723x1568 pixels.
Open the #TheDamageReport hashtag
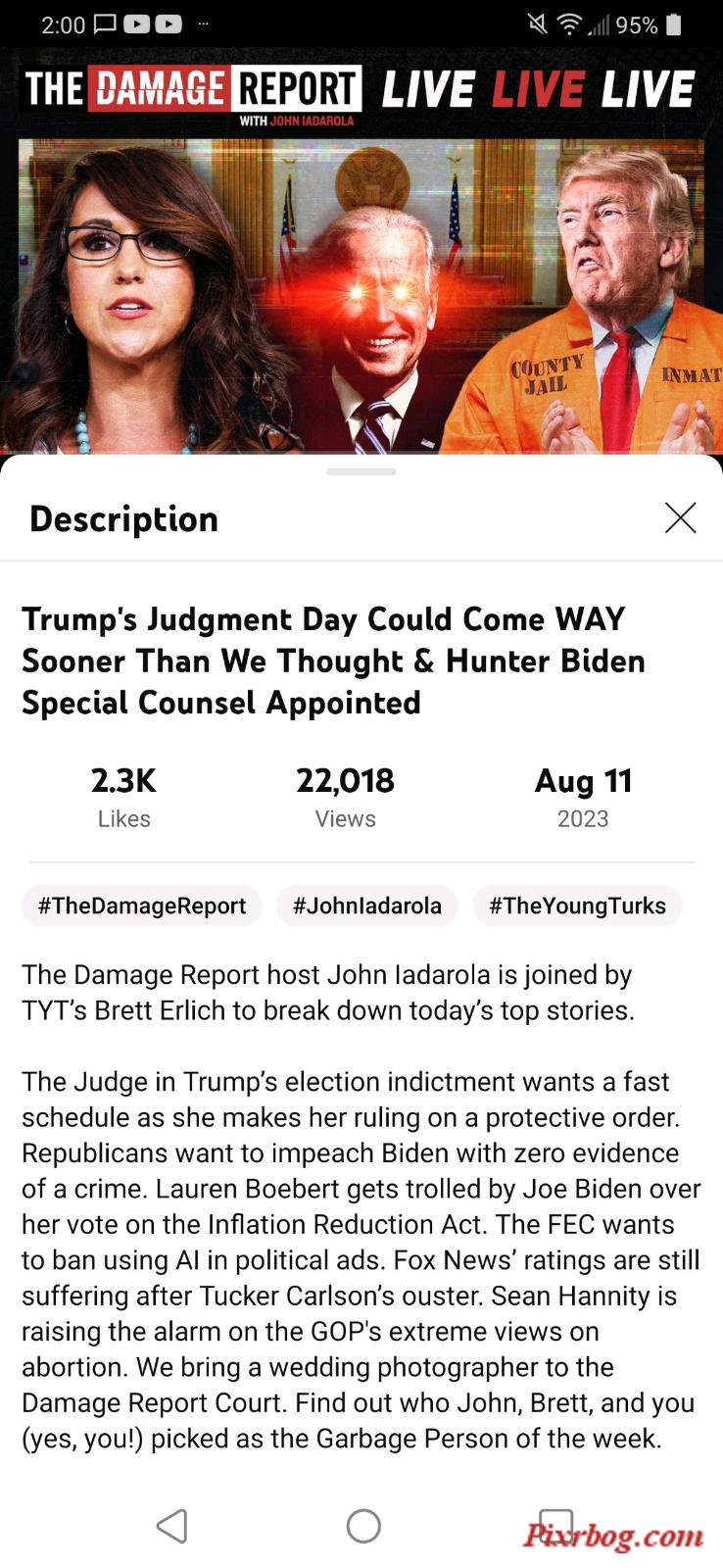coord(142,906)
